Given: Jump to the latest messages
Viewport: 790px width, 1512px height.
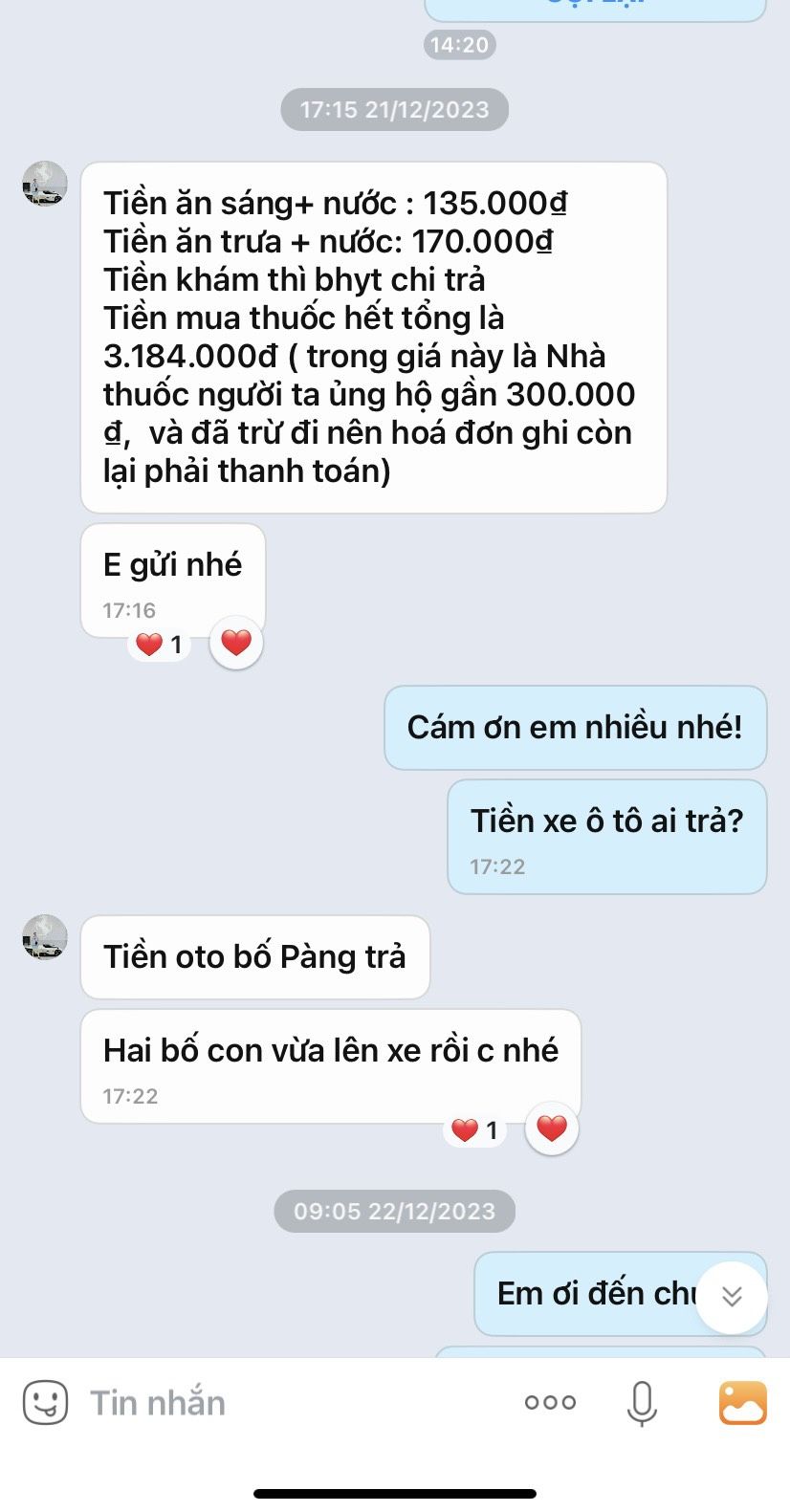Looking at the screenshot, I should [x=732, y=1297].
